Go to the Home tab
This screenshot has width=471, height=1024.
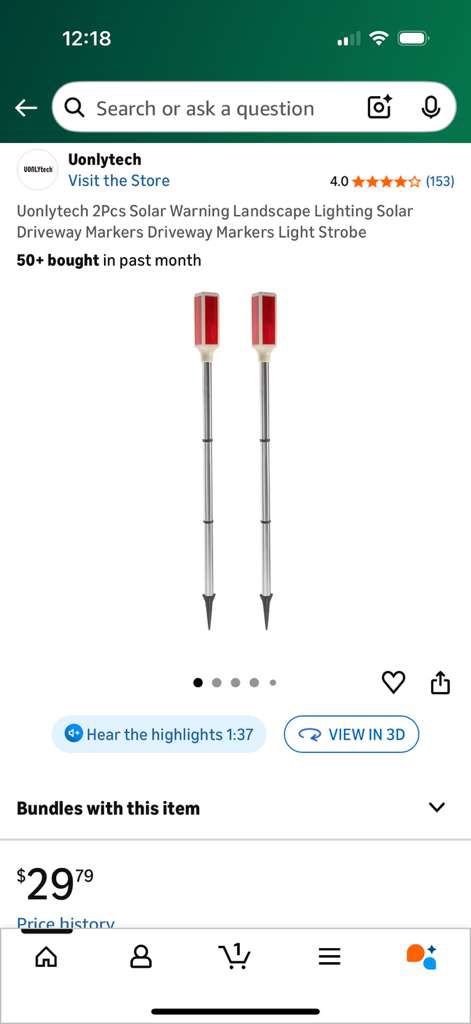[46, 957]
